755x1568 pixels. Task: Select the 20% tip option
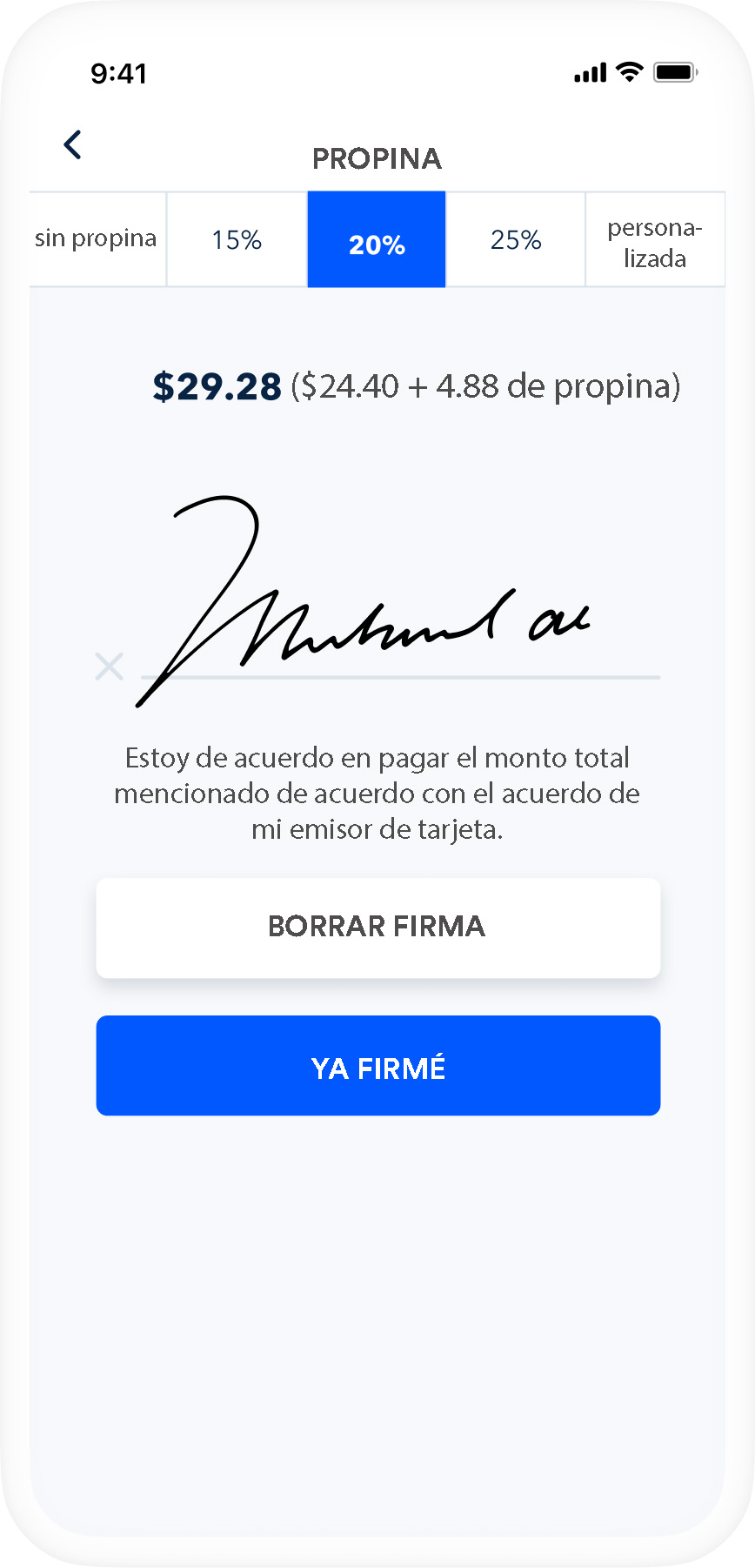(x=377, y=239)
